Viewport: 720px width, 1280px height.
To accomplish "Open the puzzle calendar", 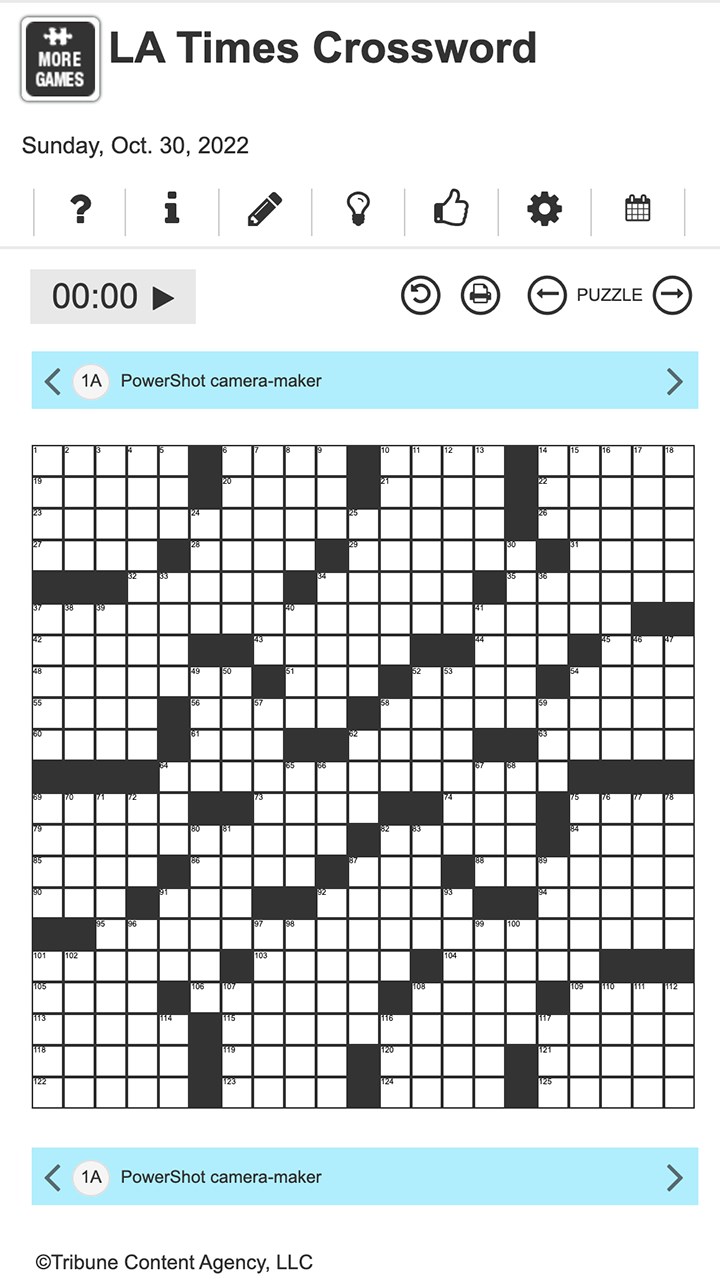I will [637, 210].
